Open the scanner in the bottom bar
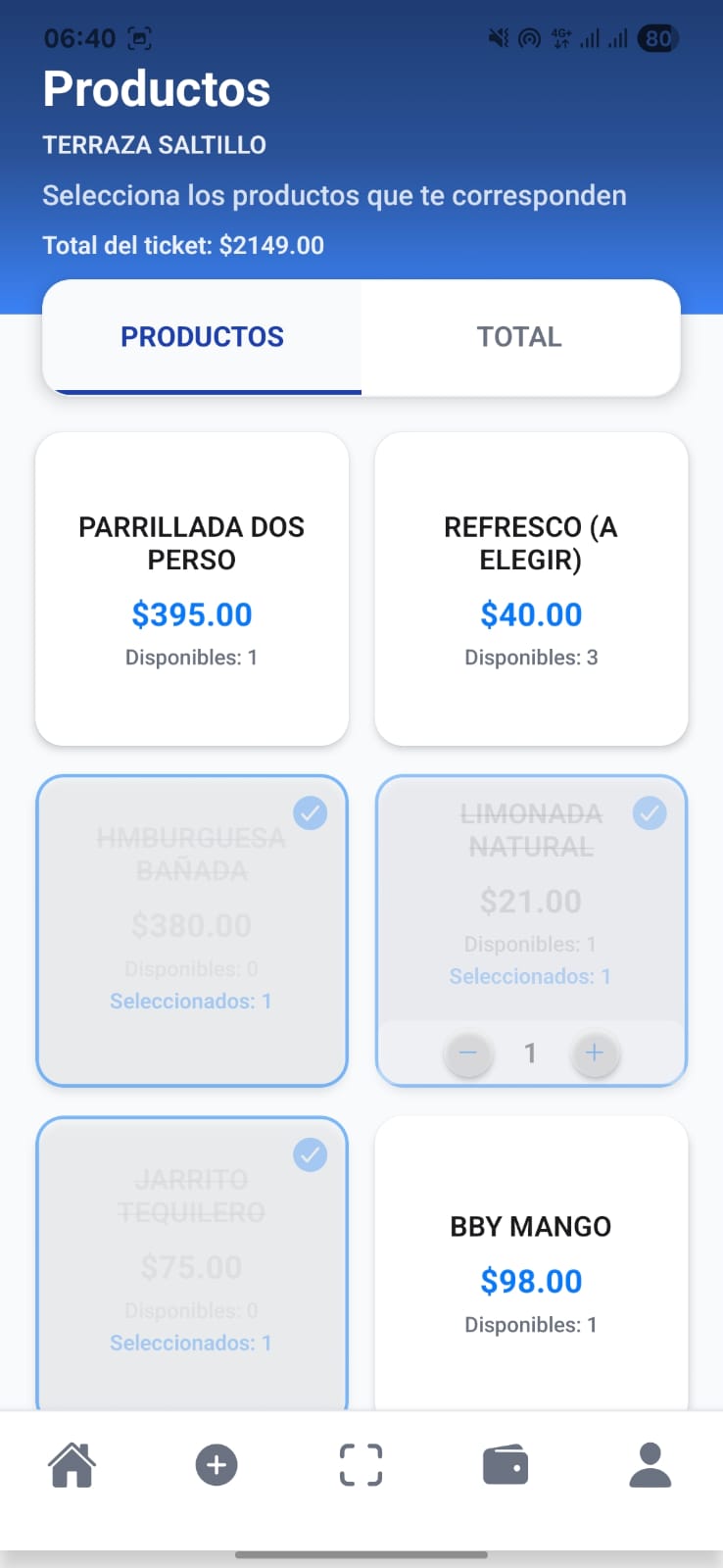 (361, 1465)
